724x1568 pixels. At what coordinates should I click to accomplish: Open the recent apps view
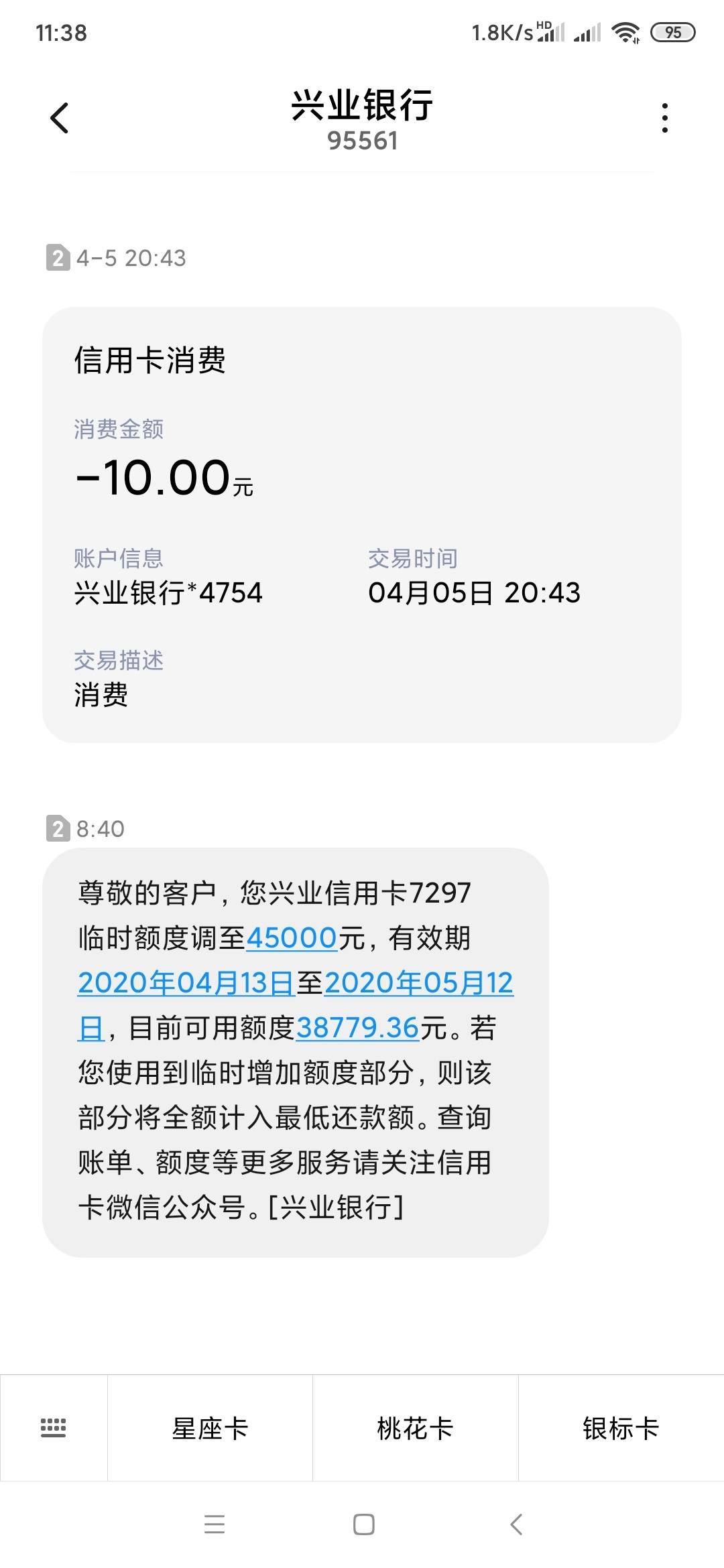pyautogui.click(x=215, y=1524)
